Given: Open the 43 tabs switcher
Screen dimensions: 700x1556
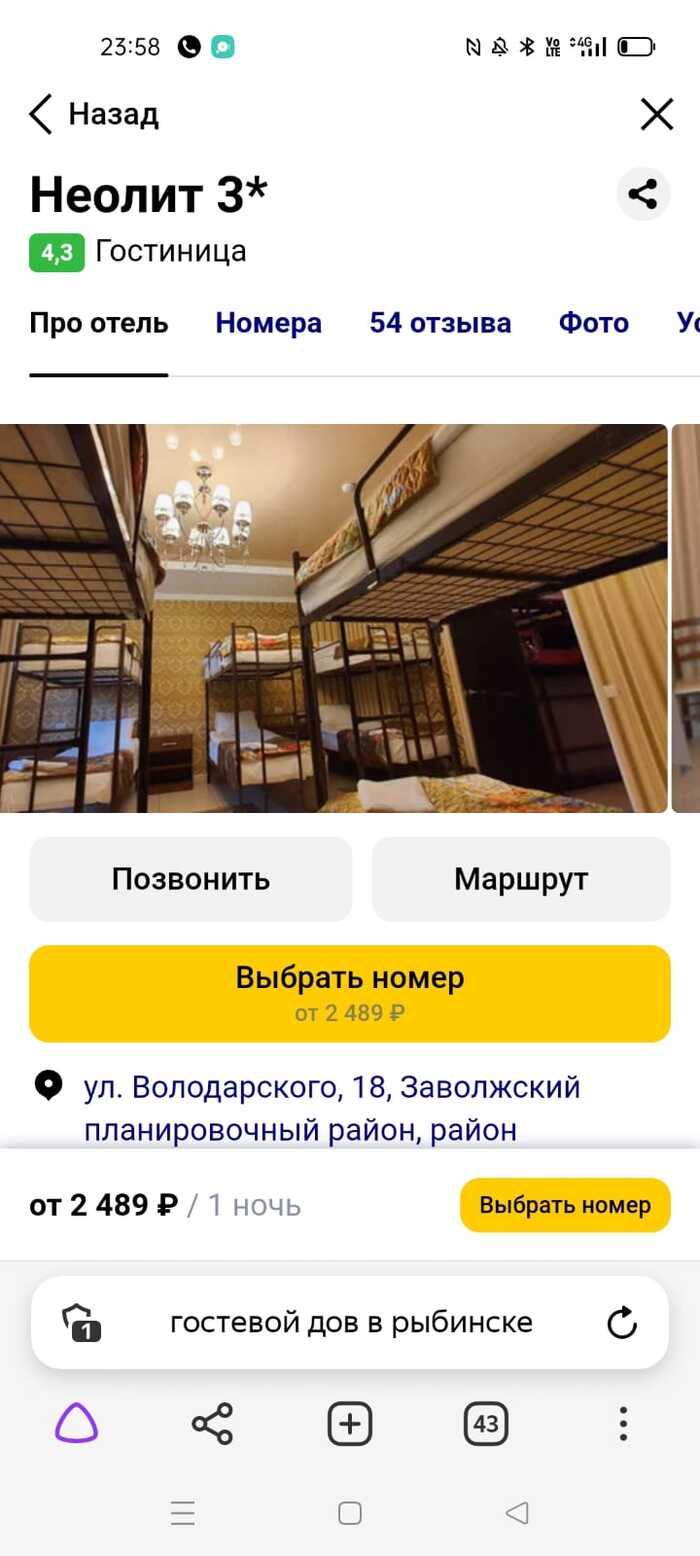Looking at the screenshot, I should tap(486, 1423).
